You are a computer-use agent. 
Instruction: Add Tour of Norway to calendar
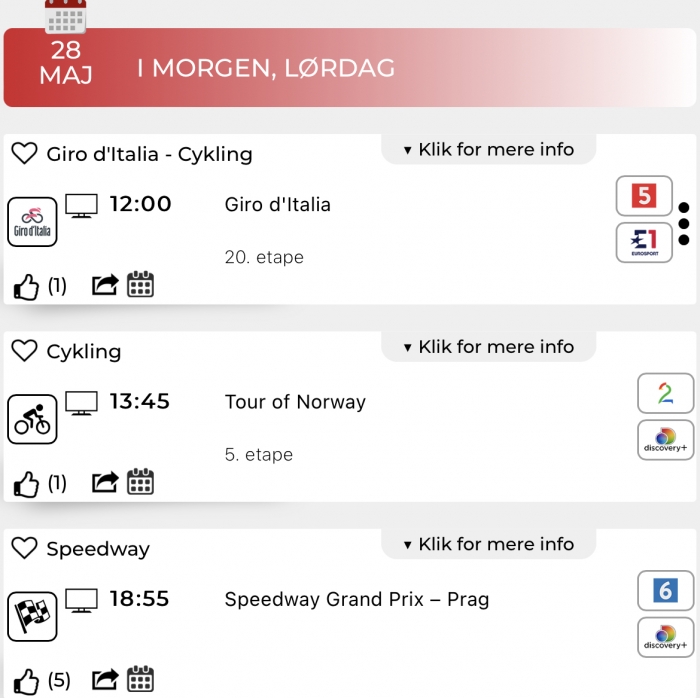pyautogui.click(x=140, y=481)
